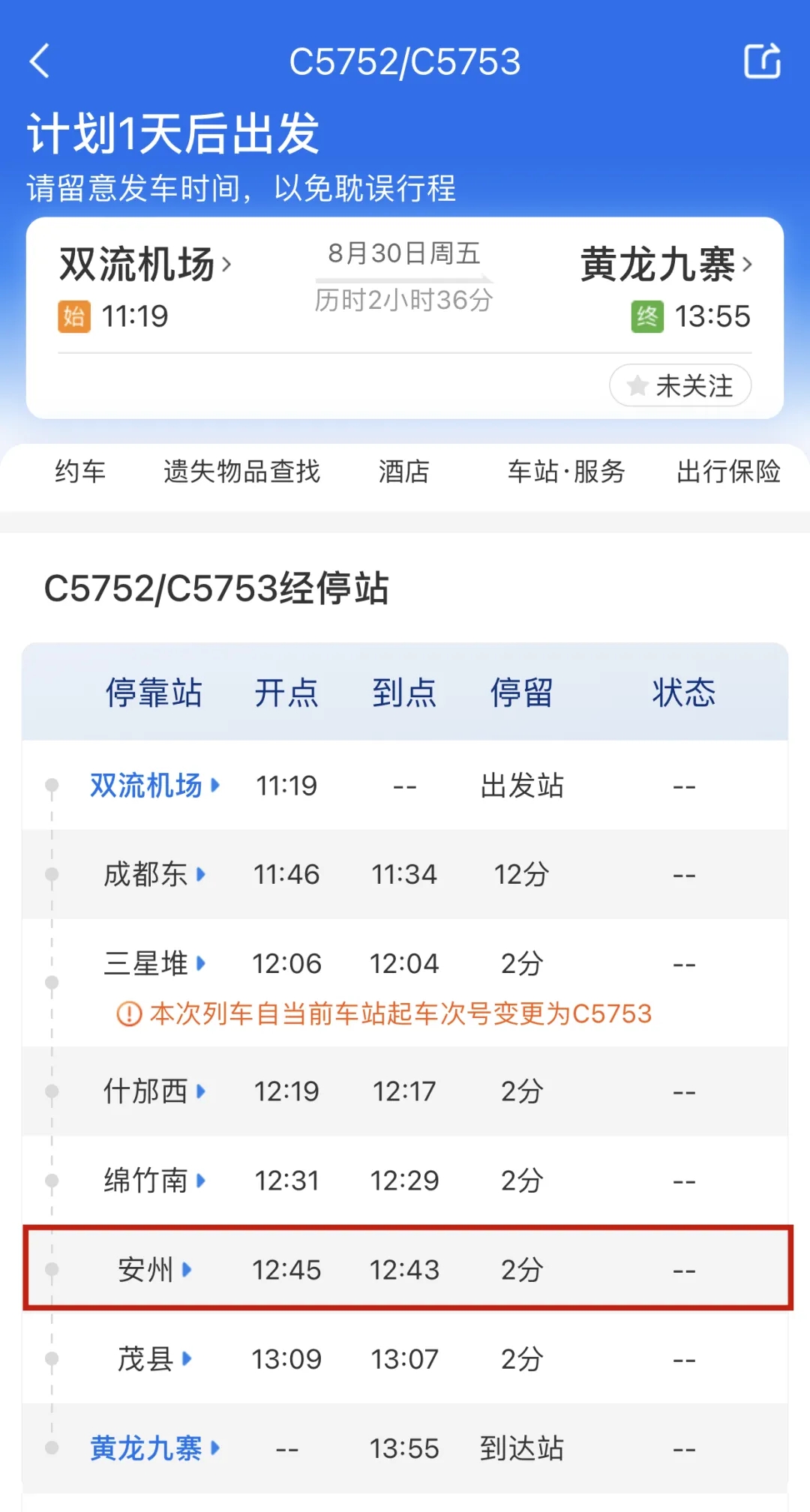810x1512 pixels.
Task: Open the 什邡西 stop details
Action: click(x=154, y=1091)
